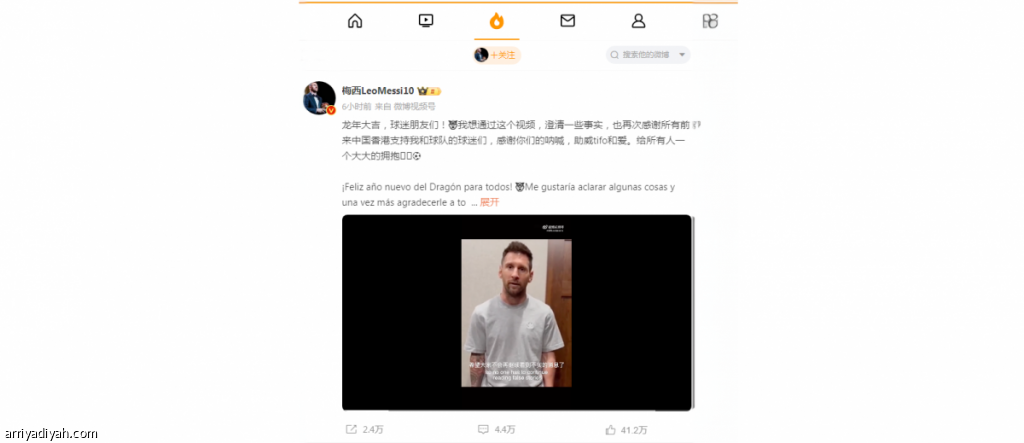Image resolution: width=1024 pixels, height=443 pixels.
Task: Open the messages envelope
Action: (x=568, y=21)
